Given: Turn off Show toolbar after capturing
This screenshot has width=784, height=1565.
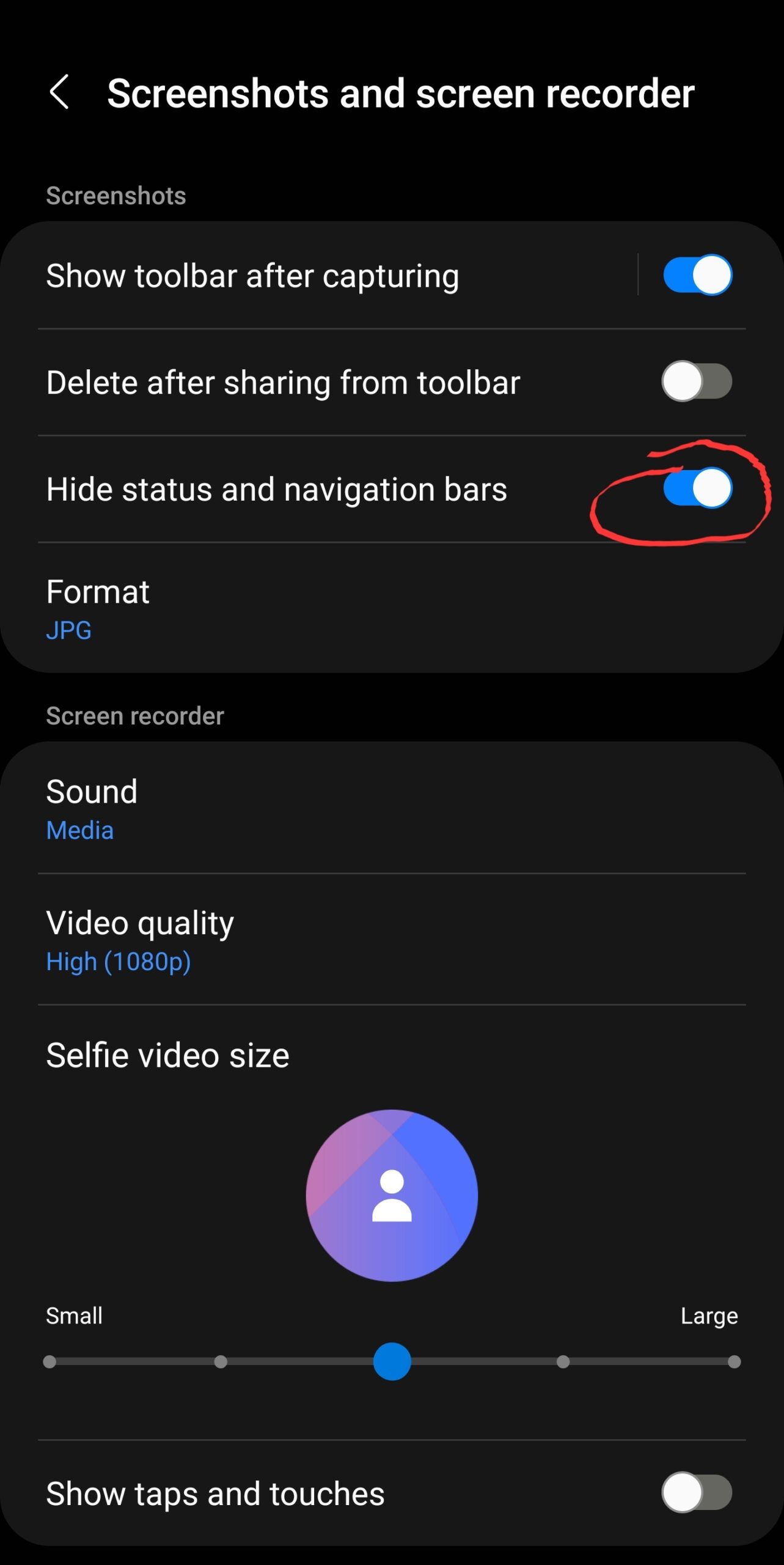Looking at the screenshot, I should coord(697,275).
